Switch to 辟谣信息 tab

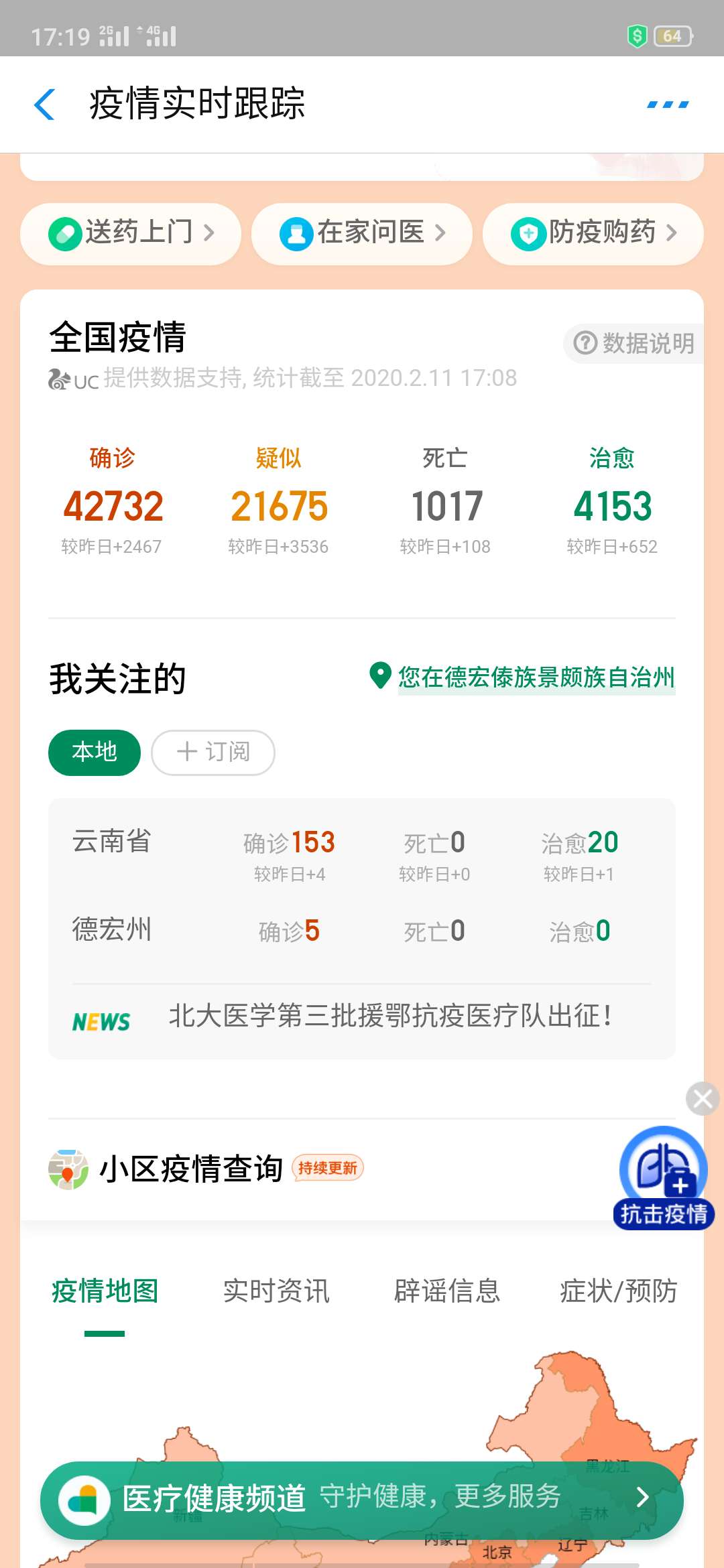[x=447, y=1291]
